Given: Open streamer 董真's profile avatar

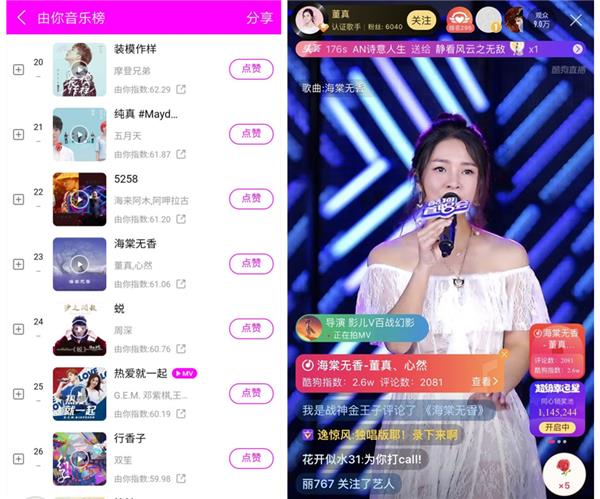Looking at the screenshot, I should coord(310,20).
